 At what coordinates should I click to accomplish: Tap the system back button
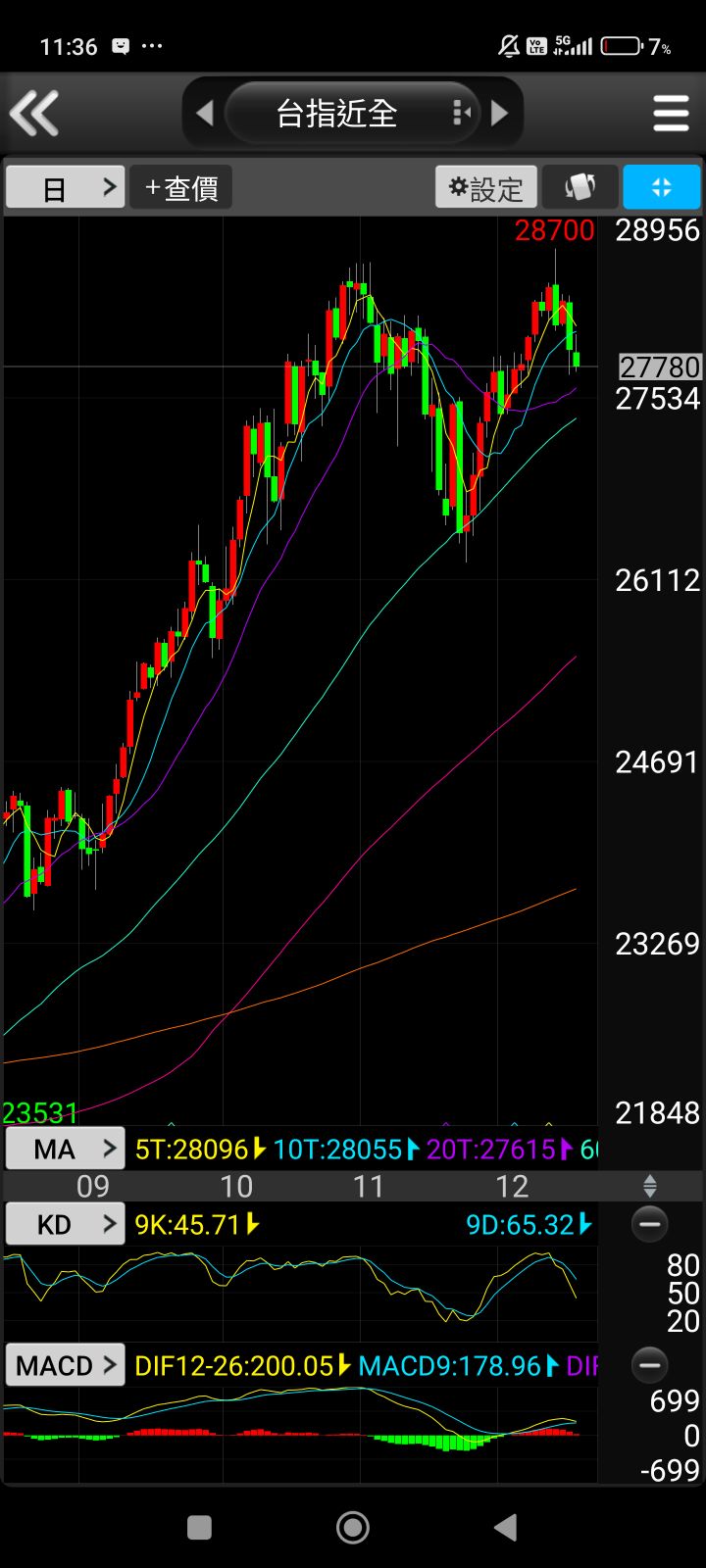[x=506, y=1527]
